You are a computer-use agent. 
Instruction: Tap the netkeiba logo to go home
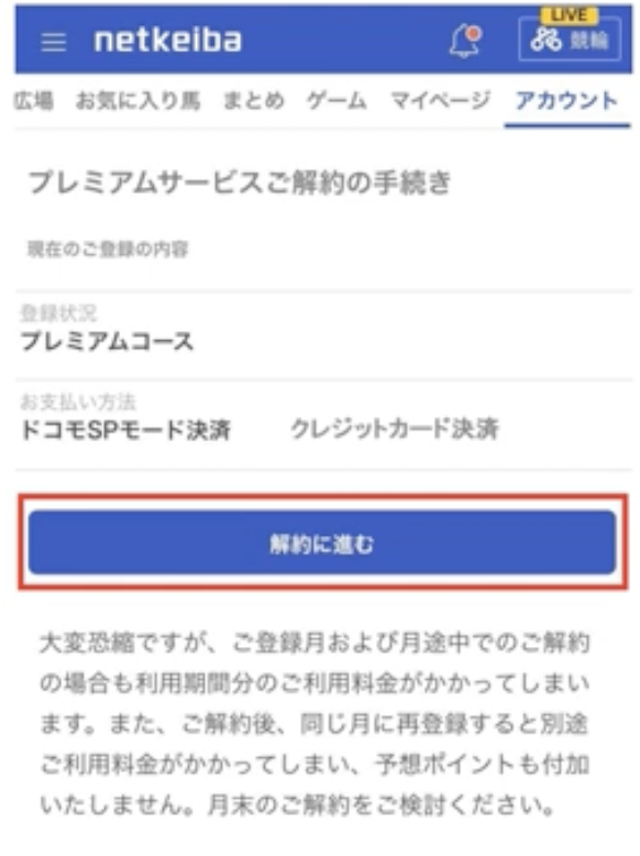point(167,41)
